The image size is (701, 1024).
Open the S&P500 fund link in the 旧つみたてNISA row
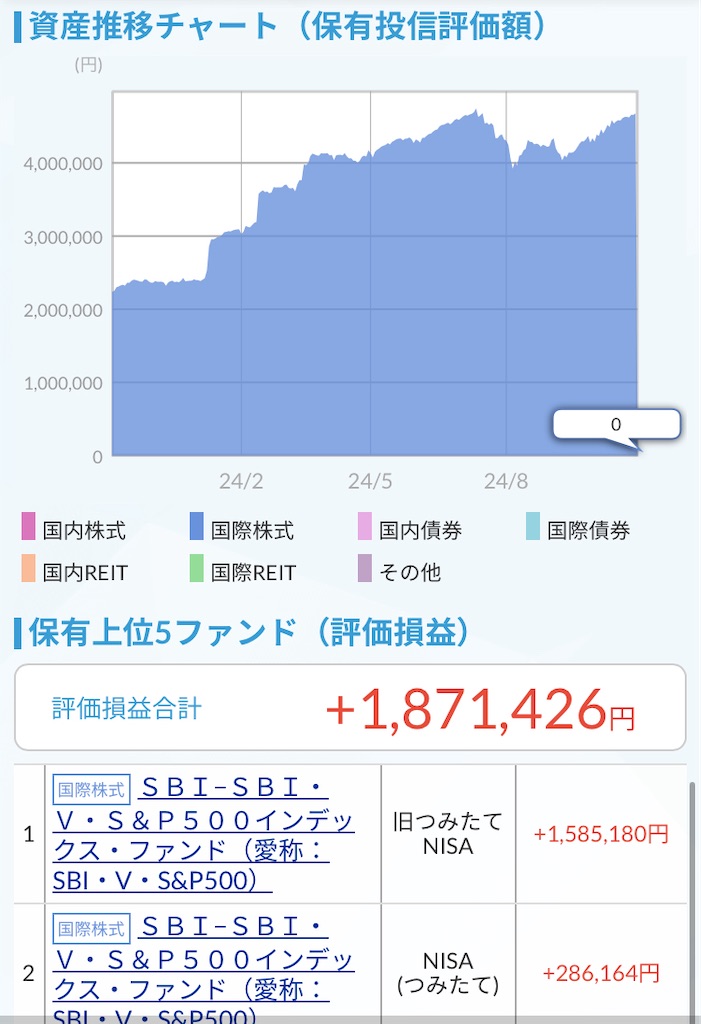click(x=203, y=836)
